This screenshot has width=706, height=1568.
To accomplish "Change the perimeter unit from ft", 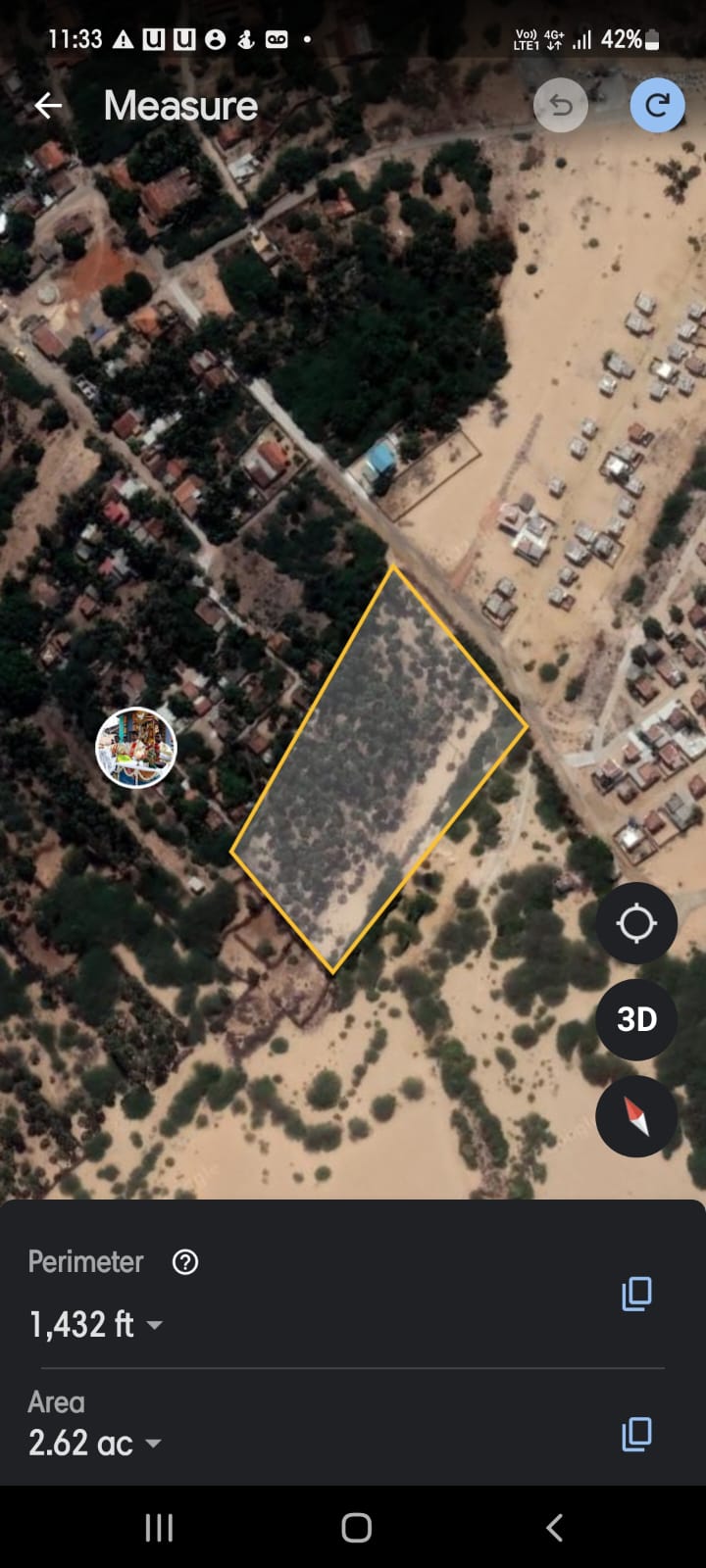I will tap(154, 1325).
